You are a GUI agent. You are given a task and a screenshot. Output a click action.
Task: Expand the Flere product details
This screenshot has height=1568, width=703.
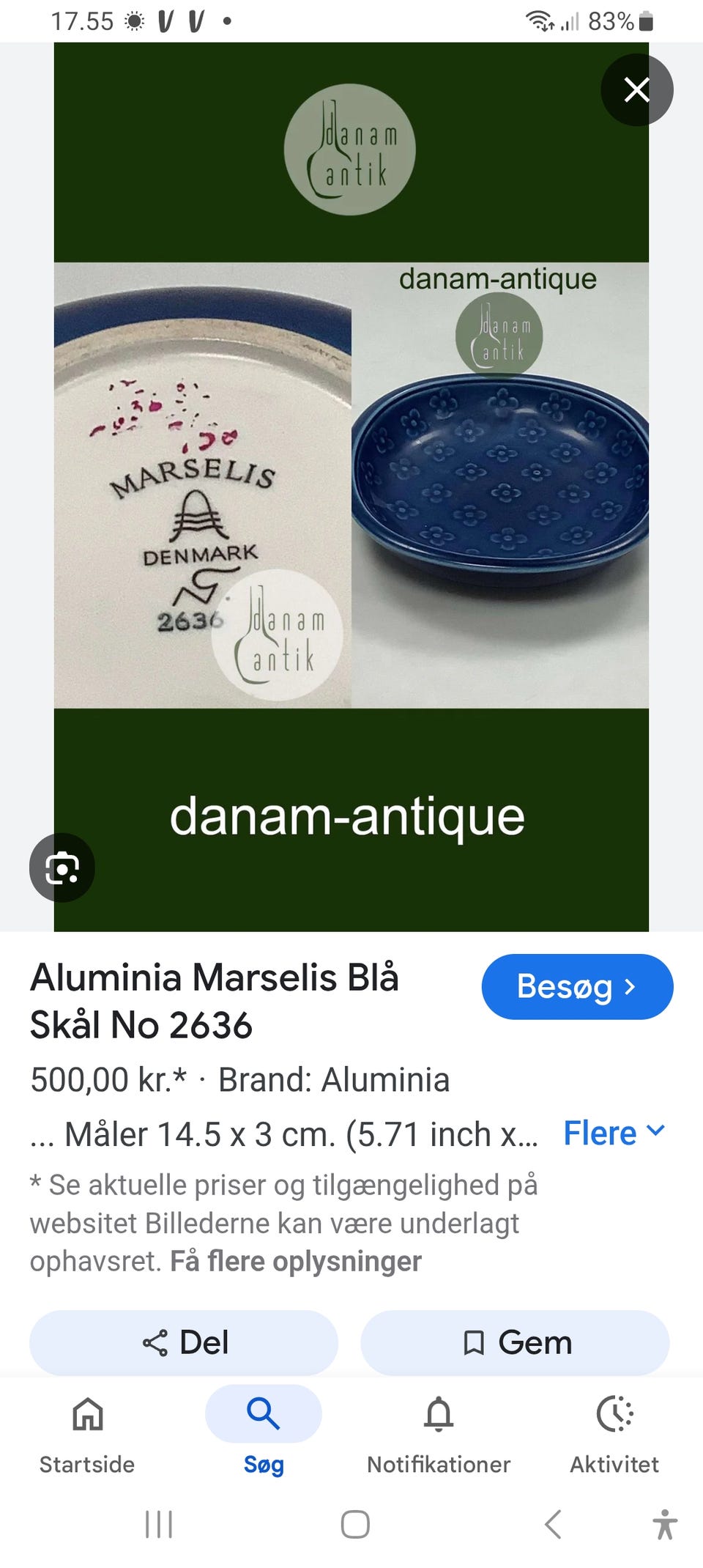pos(615,1133)
